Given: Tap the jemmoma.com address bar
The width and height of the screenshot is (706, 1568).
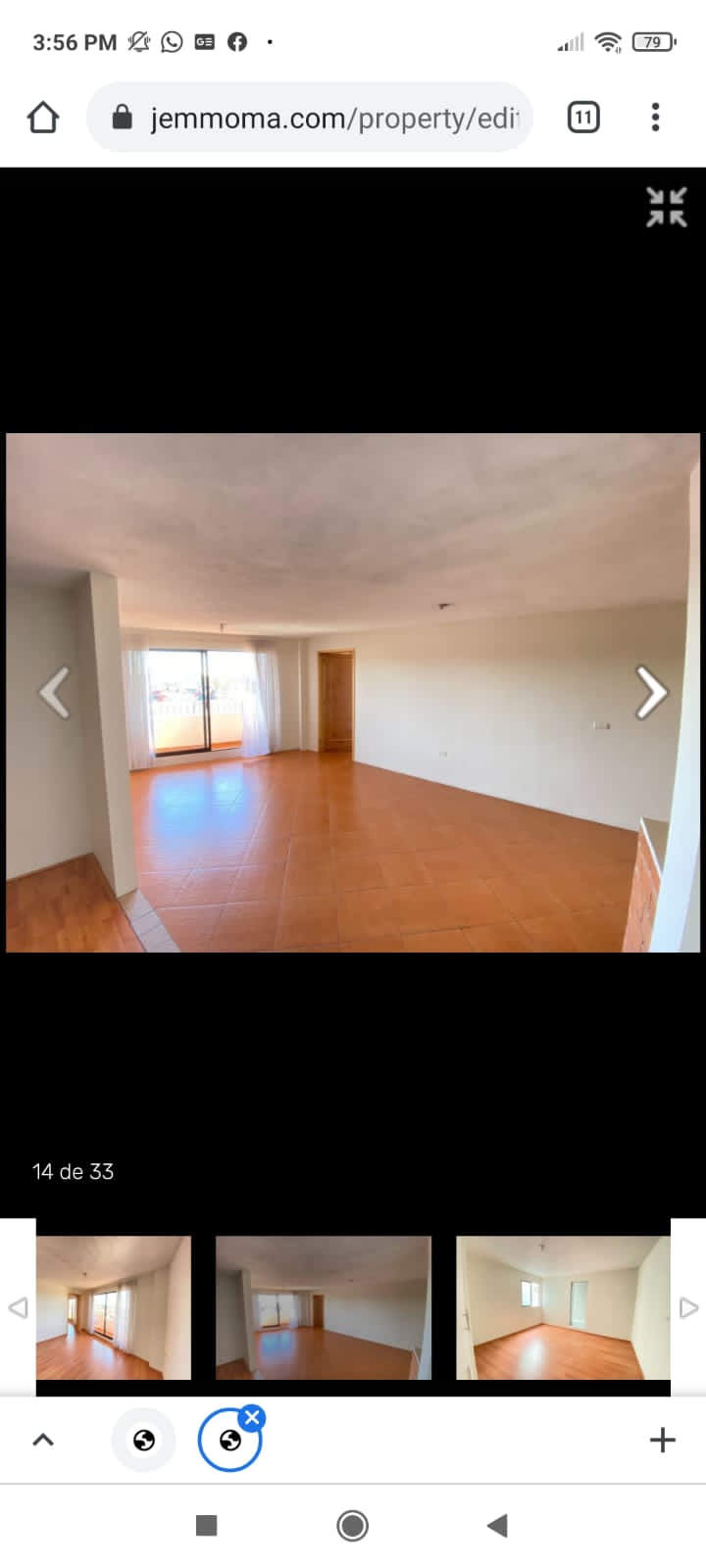Looking at the screenshot, I should pos(310,118).
